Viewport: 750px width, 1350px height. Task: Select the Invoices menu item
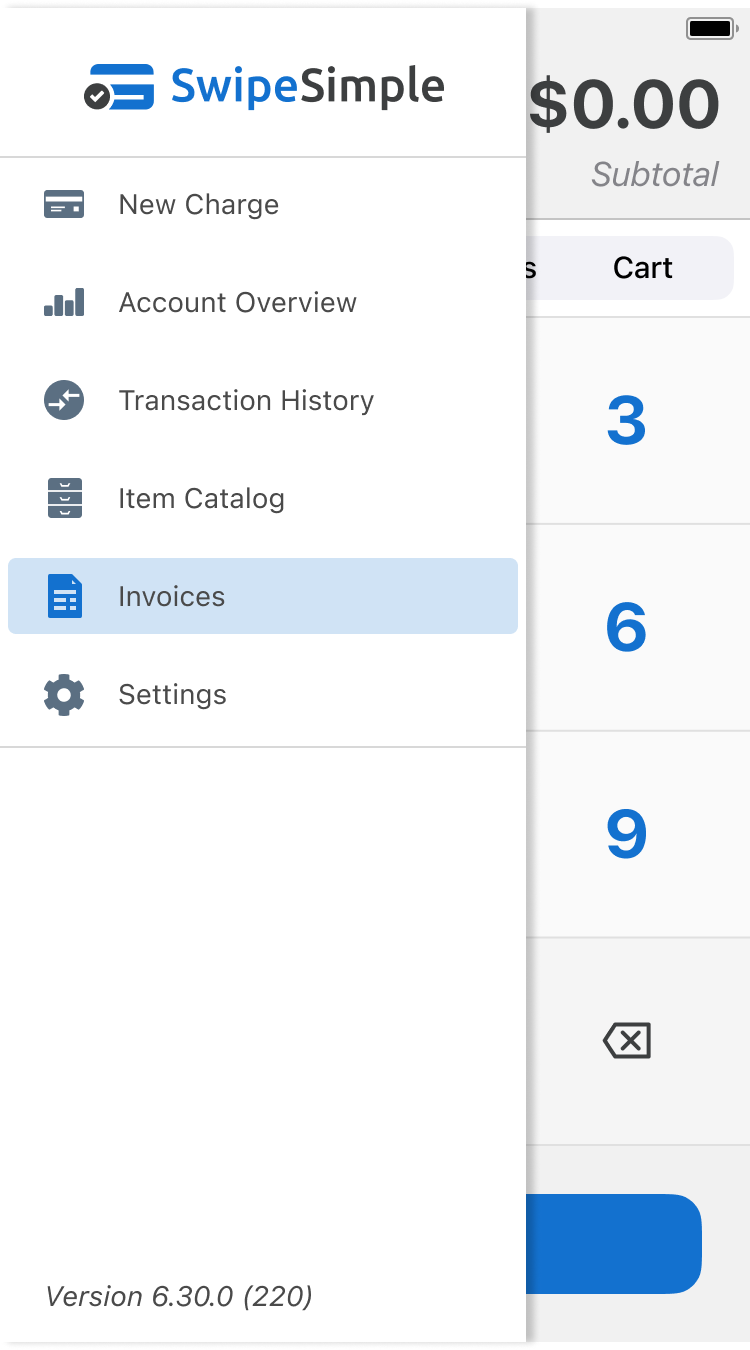[263, 596]
